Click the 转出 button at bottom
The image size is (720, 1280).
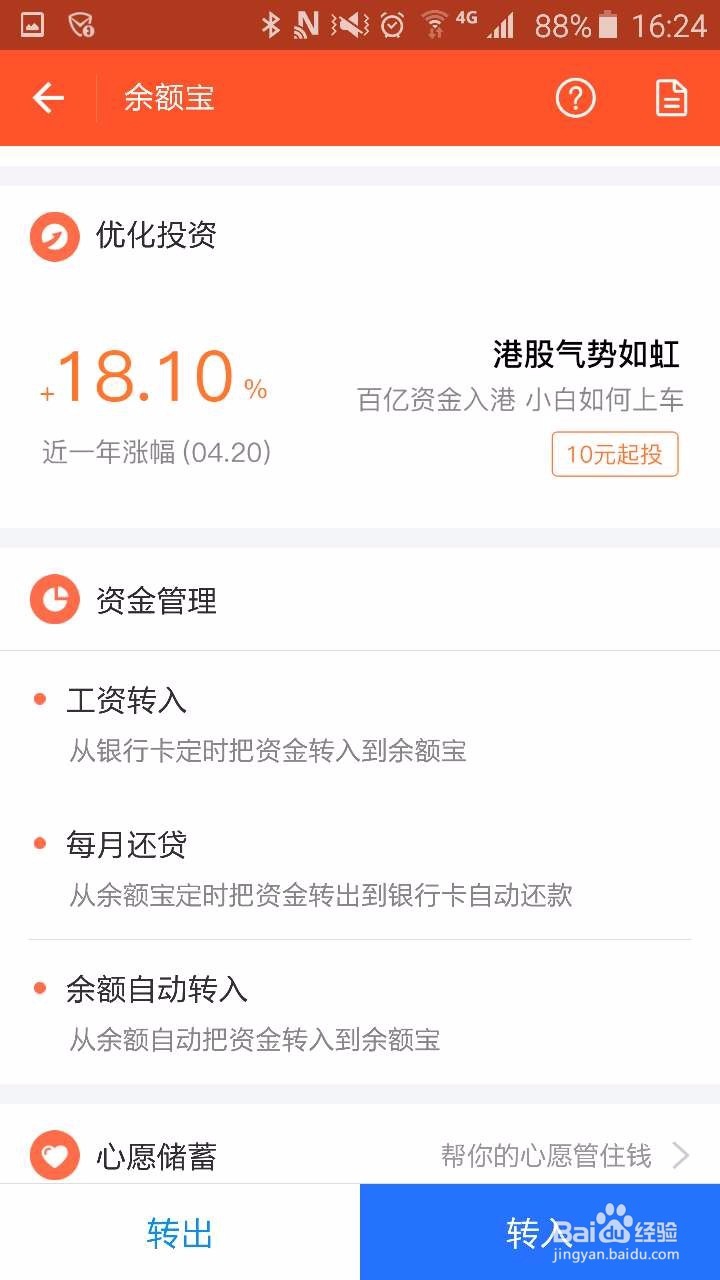point(180,1233)
